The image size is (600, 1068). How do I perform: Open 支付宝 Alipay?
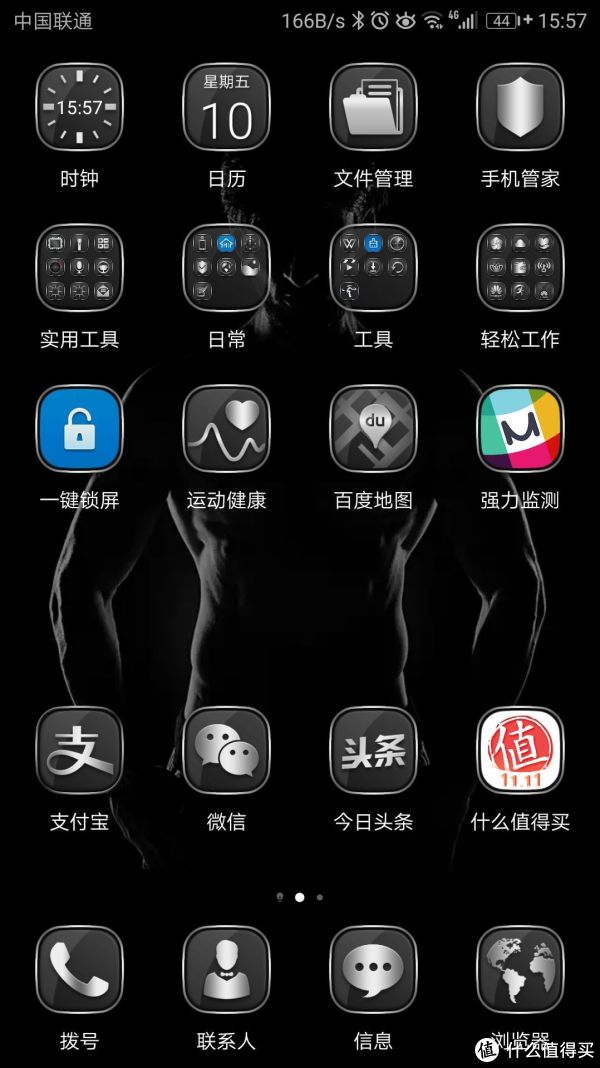[x=79, y=751]
